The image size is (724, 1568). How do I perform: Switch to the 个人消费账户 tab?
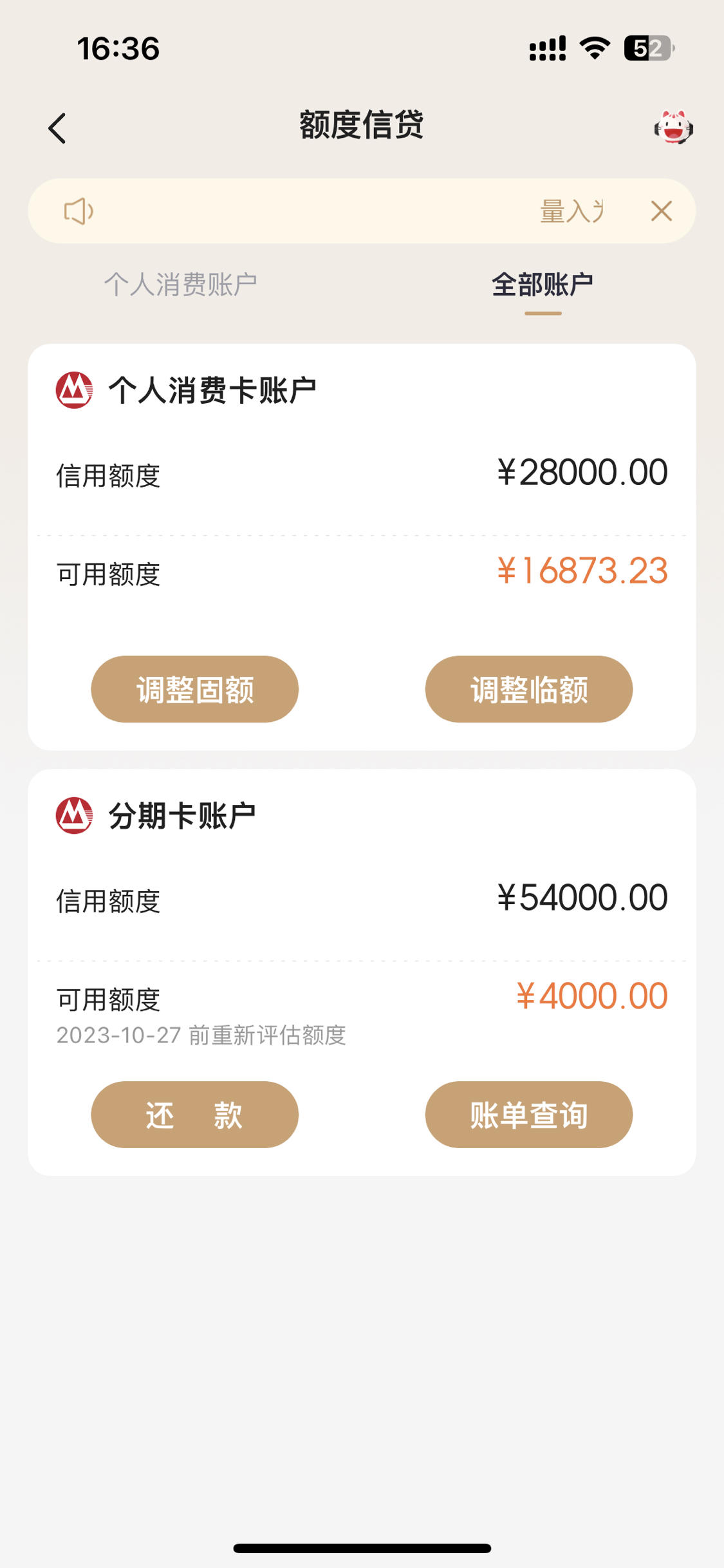pyautogui.click(x=181, y=284)
